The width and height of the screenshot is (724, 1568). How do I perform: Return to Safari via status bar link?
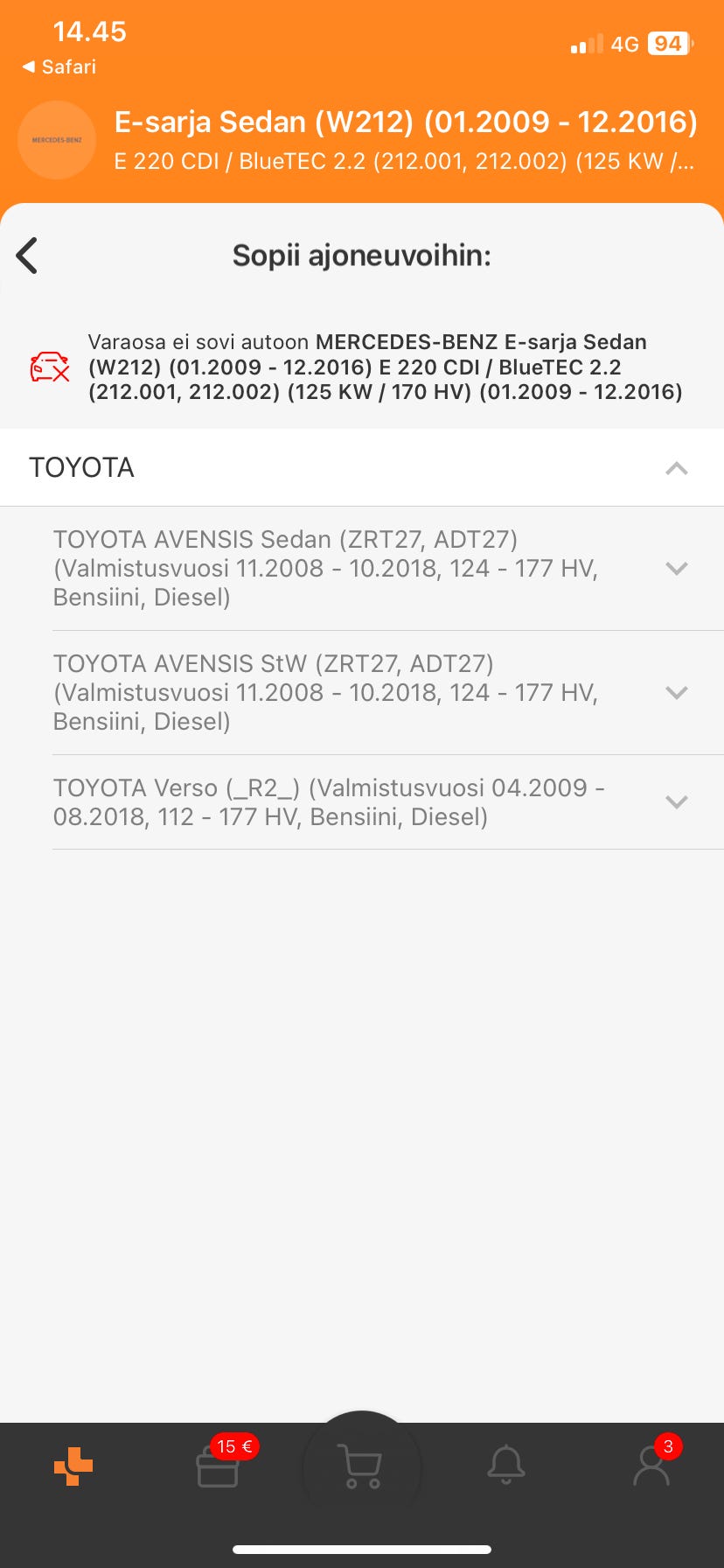59,66
